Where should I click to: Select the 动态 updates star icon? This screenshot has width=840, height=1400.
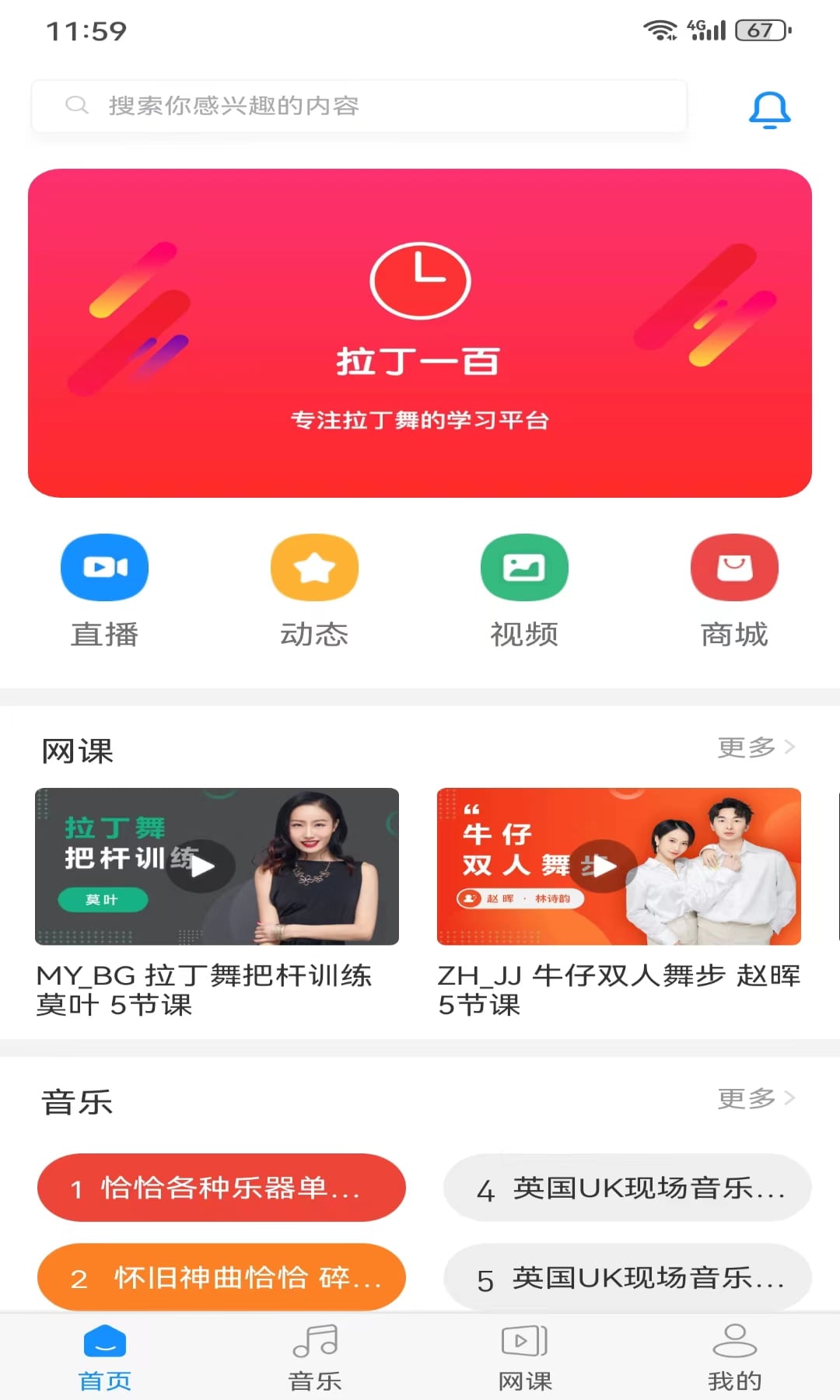click(314, 568)
